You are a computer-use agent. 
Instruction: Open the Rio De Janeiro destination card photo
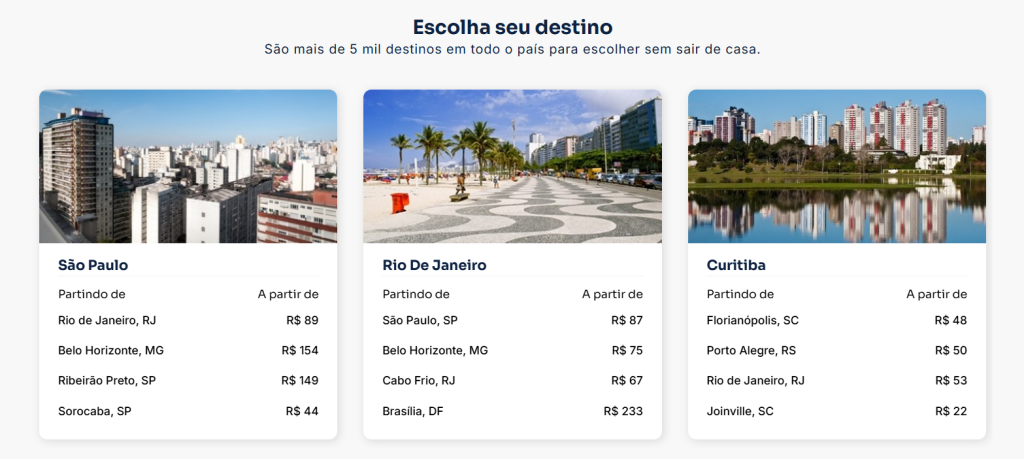(x=512, y=166)
